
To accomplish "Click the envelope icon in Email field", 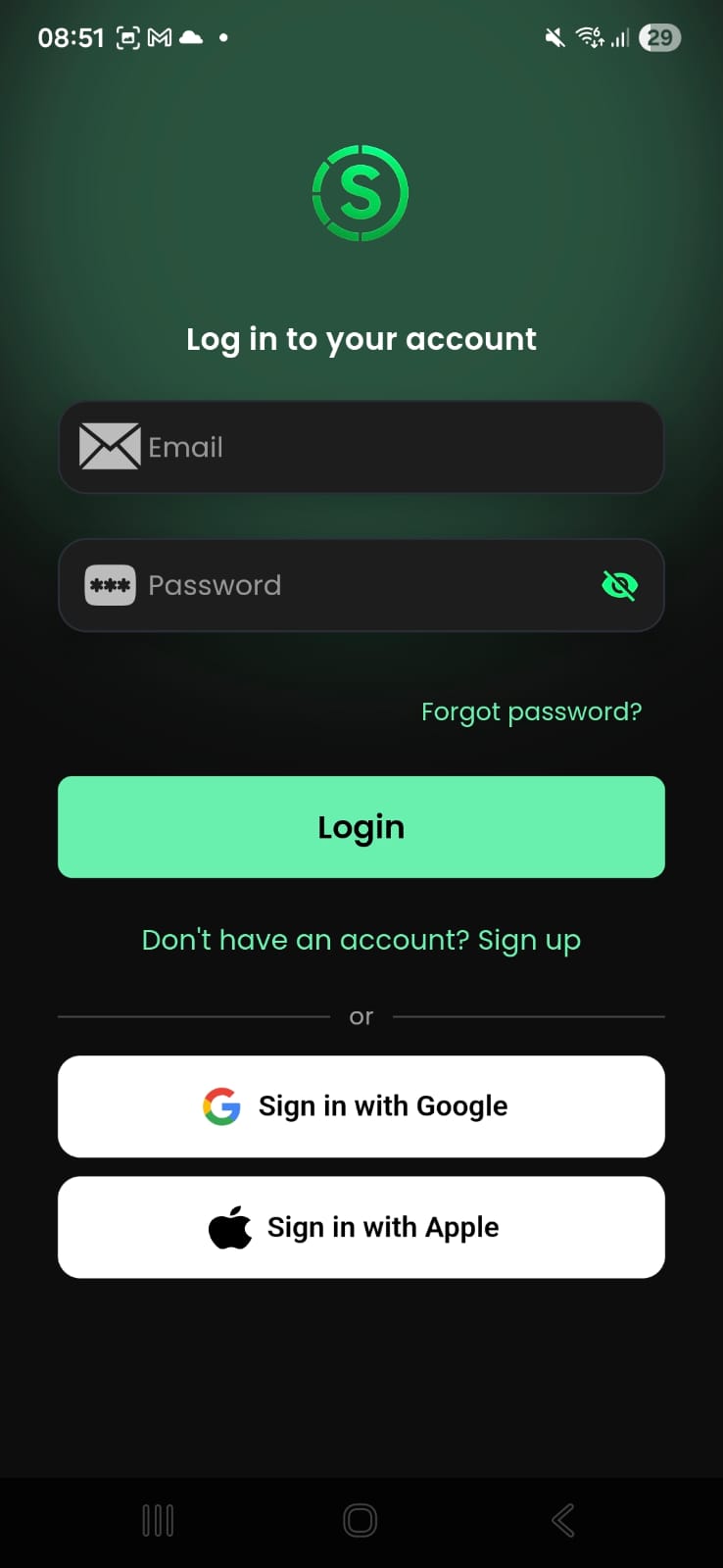I will [x=109, y=446].
